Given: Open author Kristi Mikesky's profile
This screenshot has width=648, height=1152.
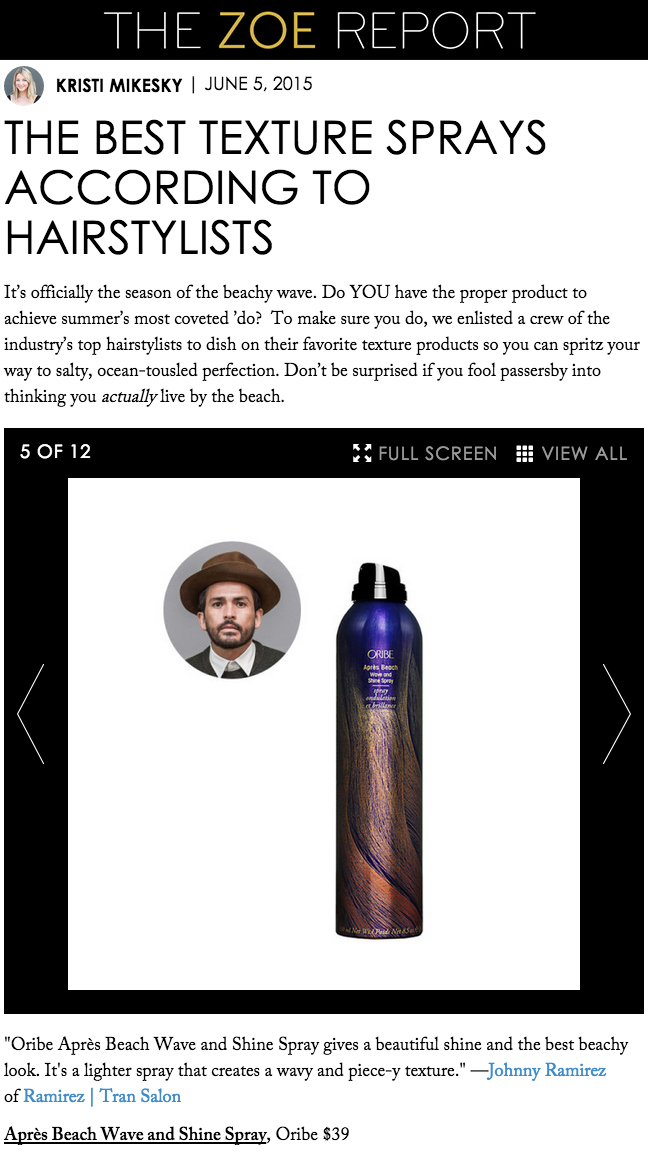Looking at the screenshot, I should [118, 85].
